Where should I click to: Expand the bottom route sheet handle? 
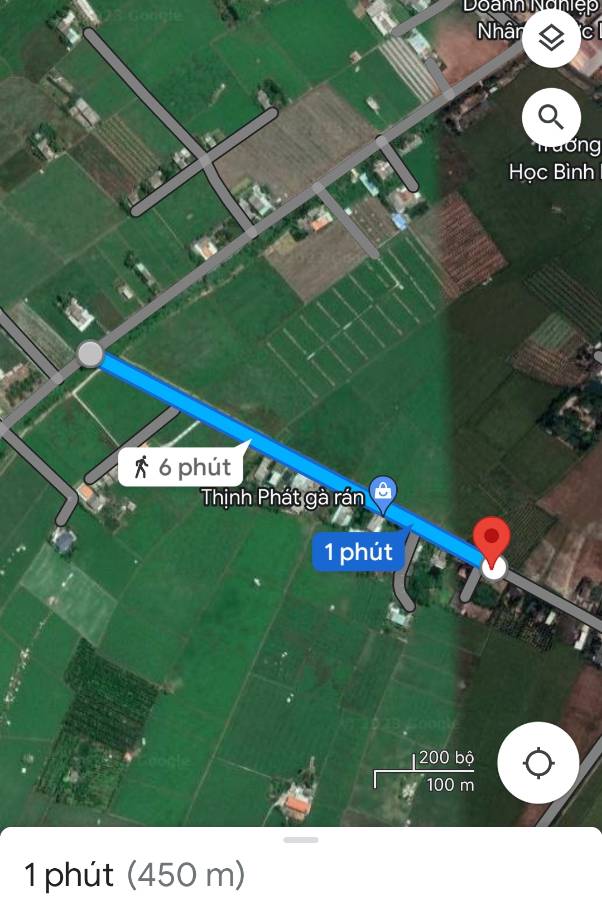300,840
